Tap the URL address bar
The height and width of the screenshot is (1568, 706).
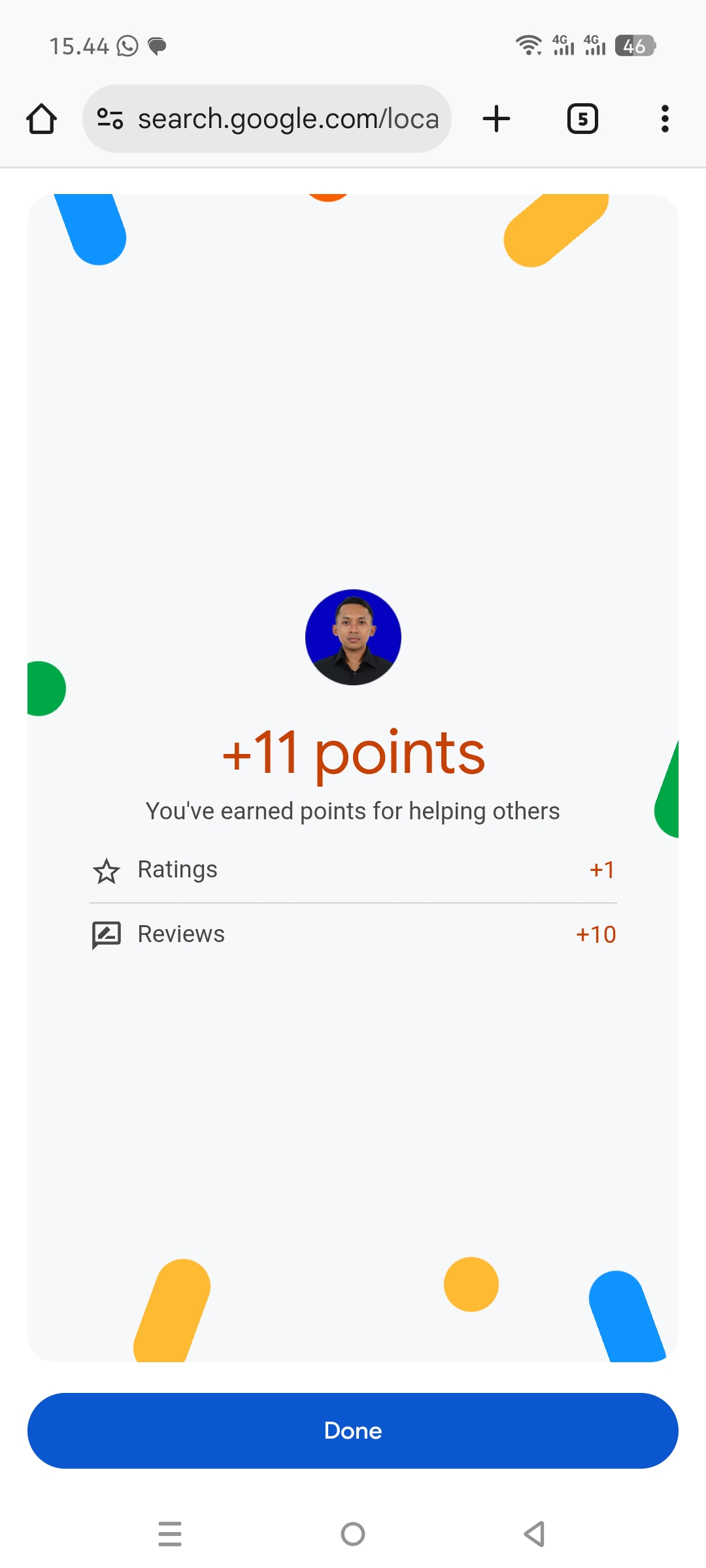pyautogui.click(x=288, y=119)
